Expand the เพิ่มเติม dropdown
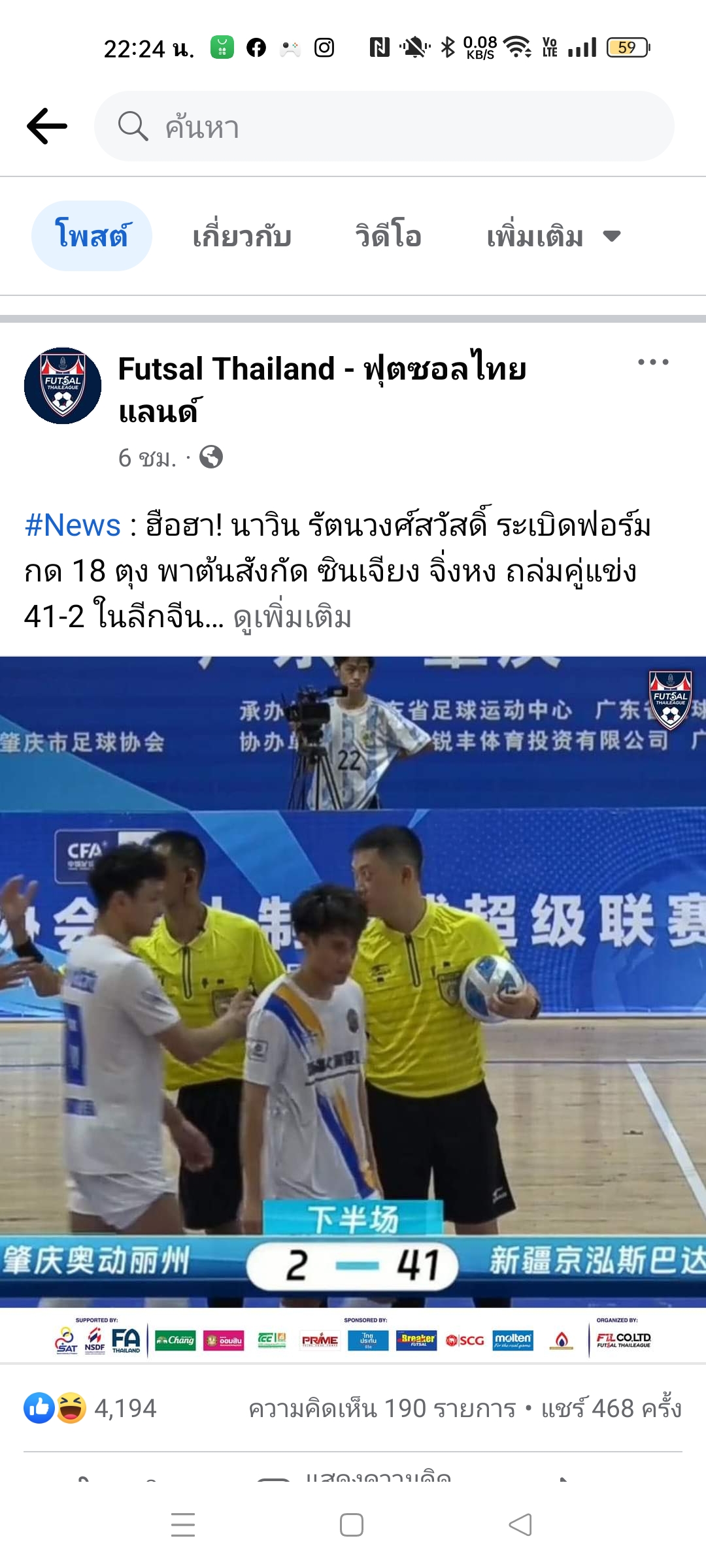The height and width of the screenshot is (1568, 706). [x=552, y=236]
